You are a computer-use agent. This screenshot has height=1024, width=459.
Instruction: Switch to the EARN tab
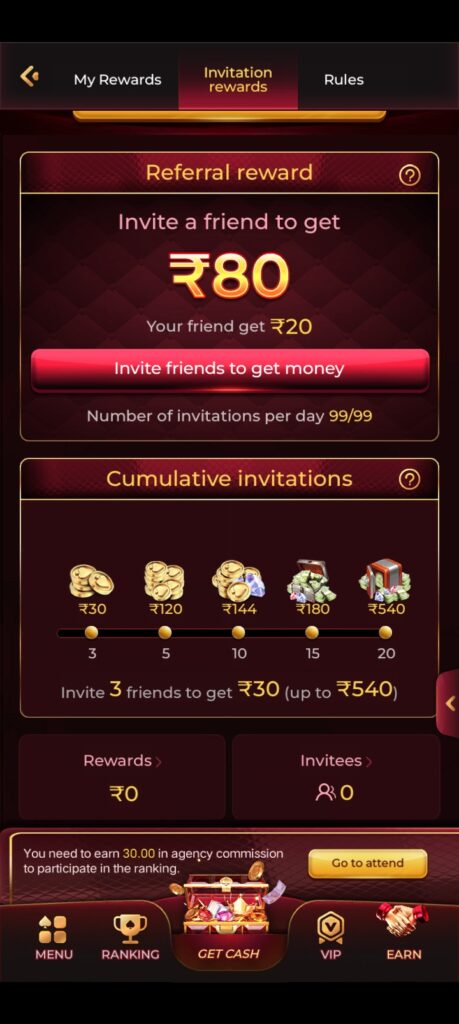point(404,934)
